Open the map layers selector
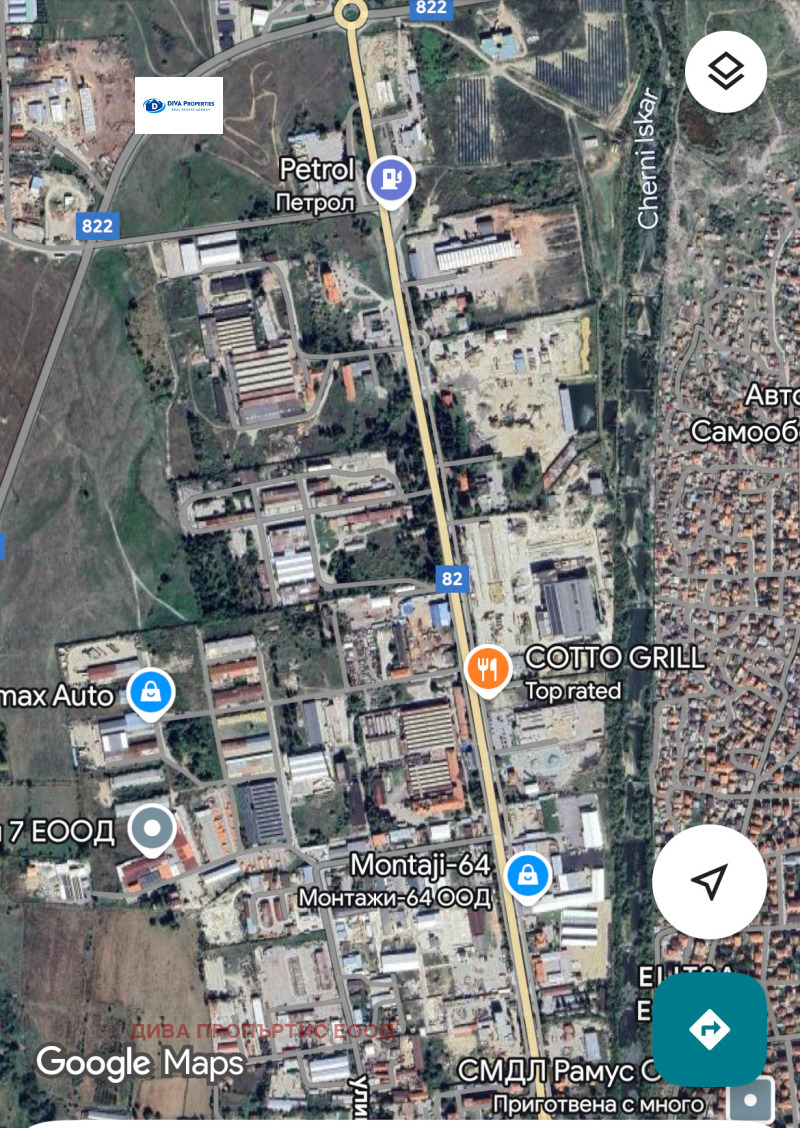 click(x=726, y=72)
